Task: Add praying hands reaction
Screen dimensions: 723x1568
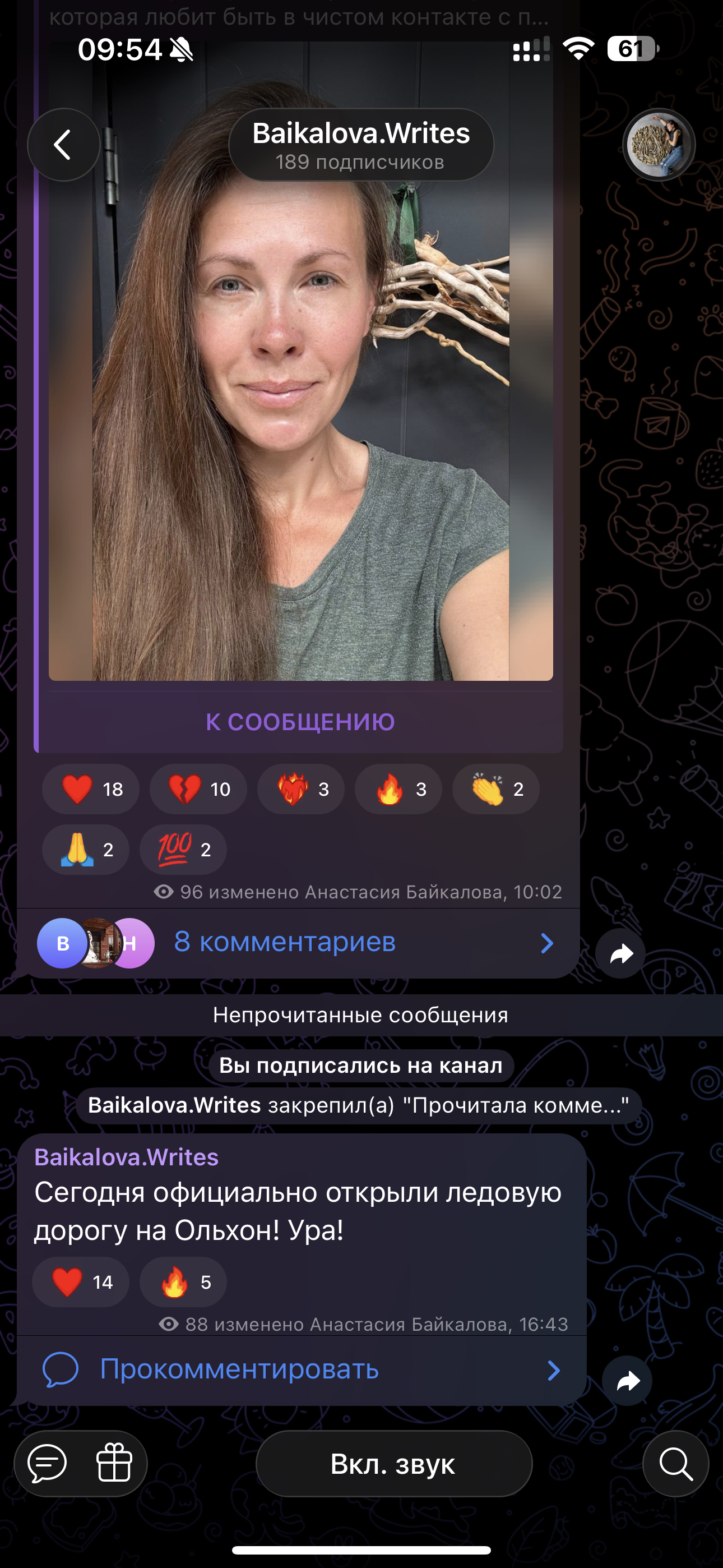Action: point(86,850)
